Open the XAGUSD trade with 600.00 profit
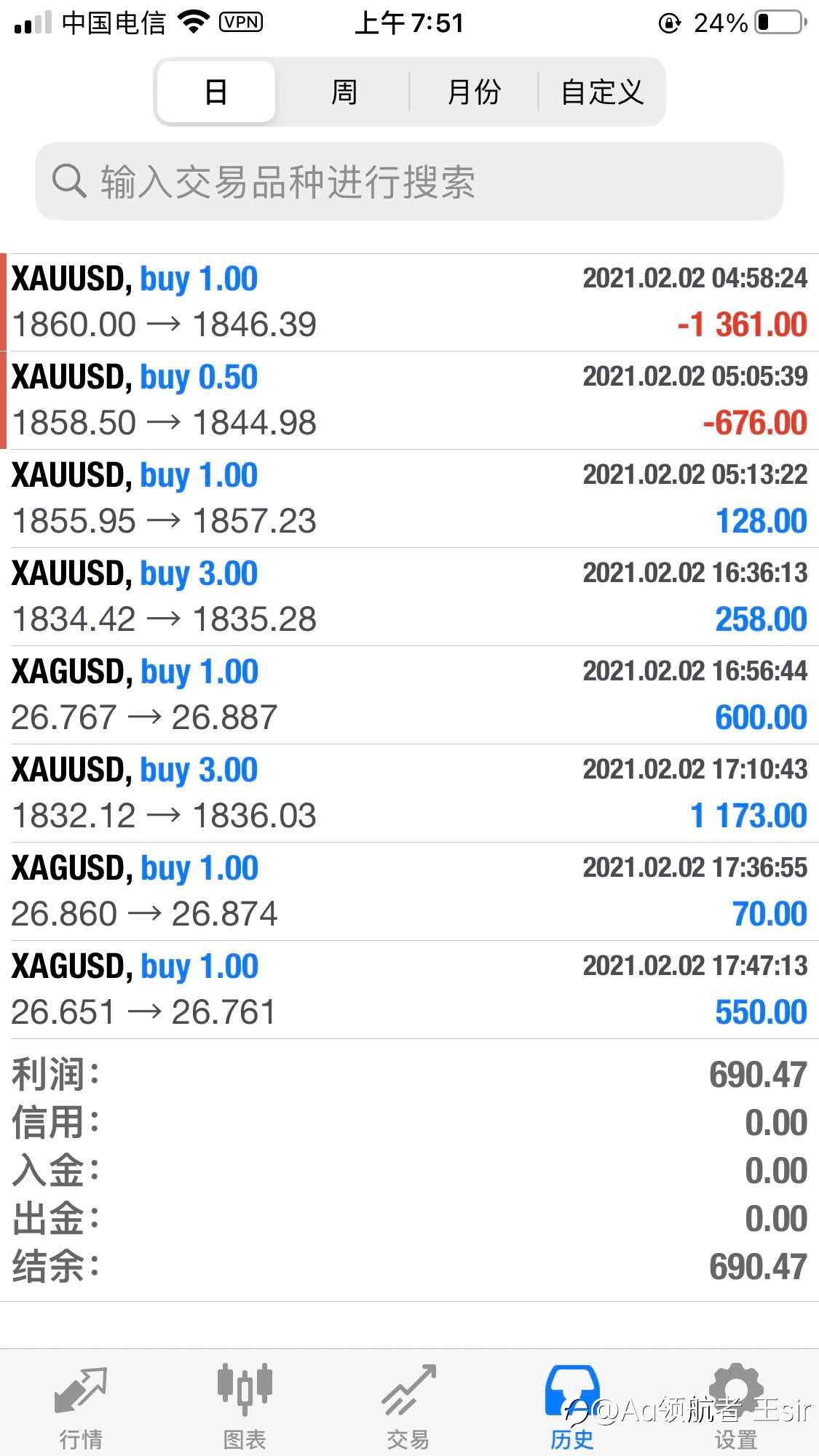Image resolution: width=819 pixels, height=1456 pixels. tap(409, 695)
